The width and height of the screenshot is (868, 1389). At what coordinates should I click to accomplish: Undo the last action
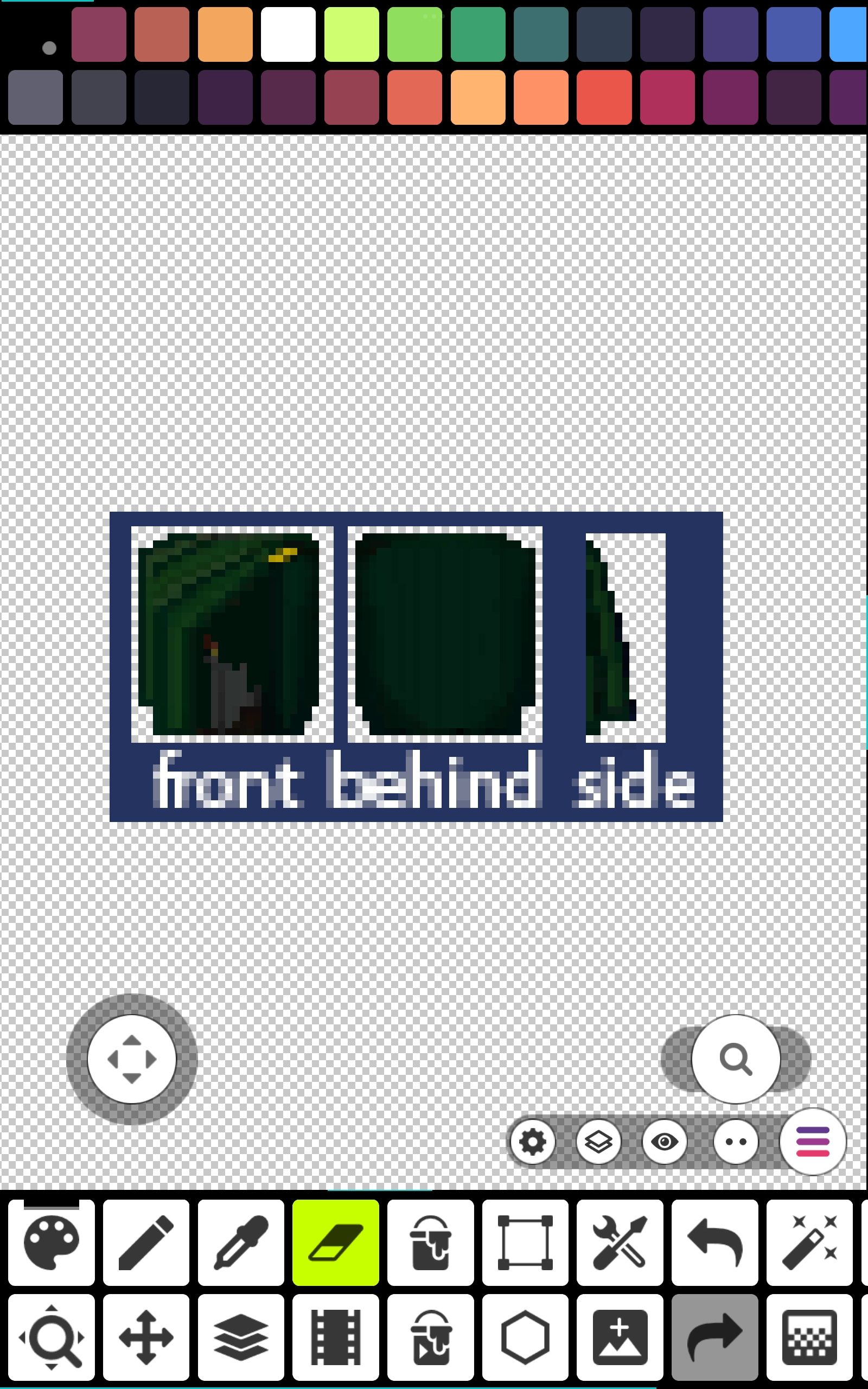pyautogui.click(x=714, y=1243)
